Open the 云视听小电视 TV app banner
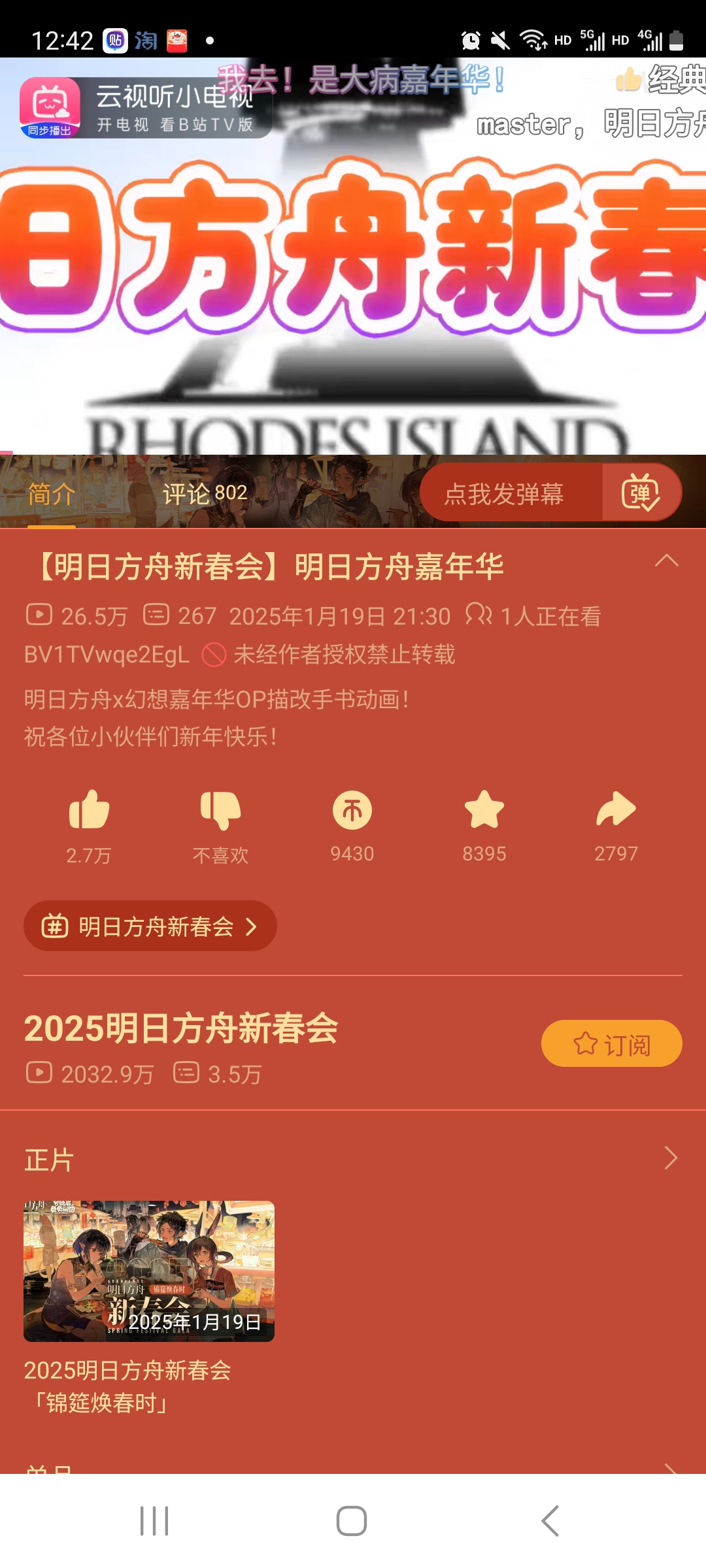 [x=145, y=108]
